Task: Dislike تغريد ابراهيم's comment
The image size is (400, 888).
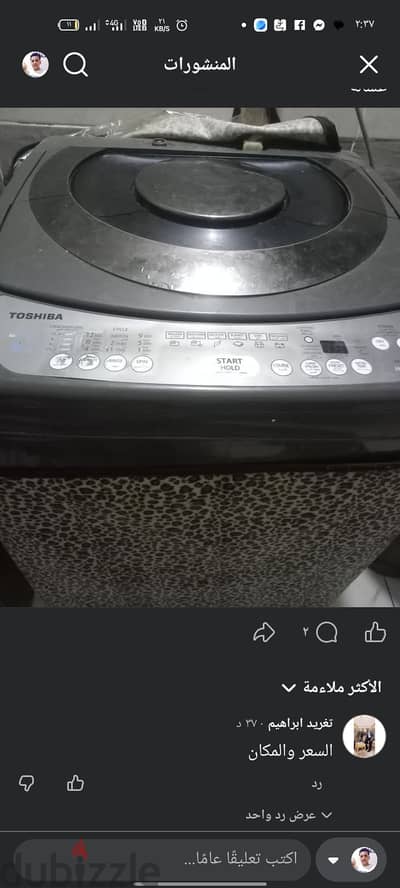Action: click(x=26, y=784)
